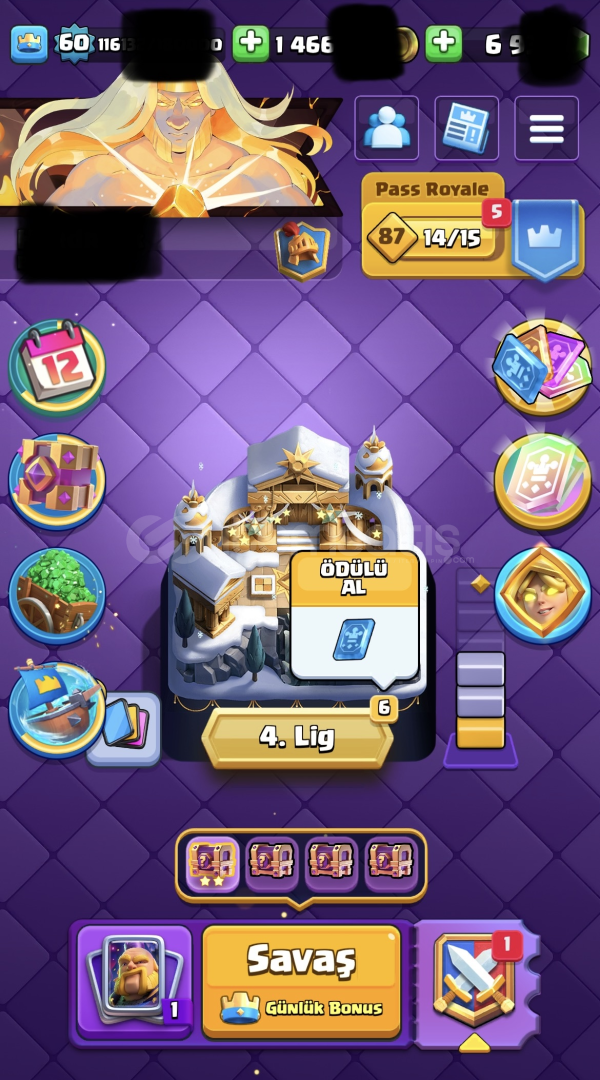This screenshot has height=1080, width=600.
Task: Open the 4. Lig league banner
Action: 297,738
